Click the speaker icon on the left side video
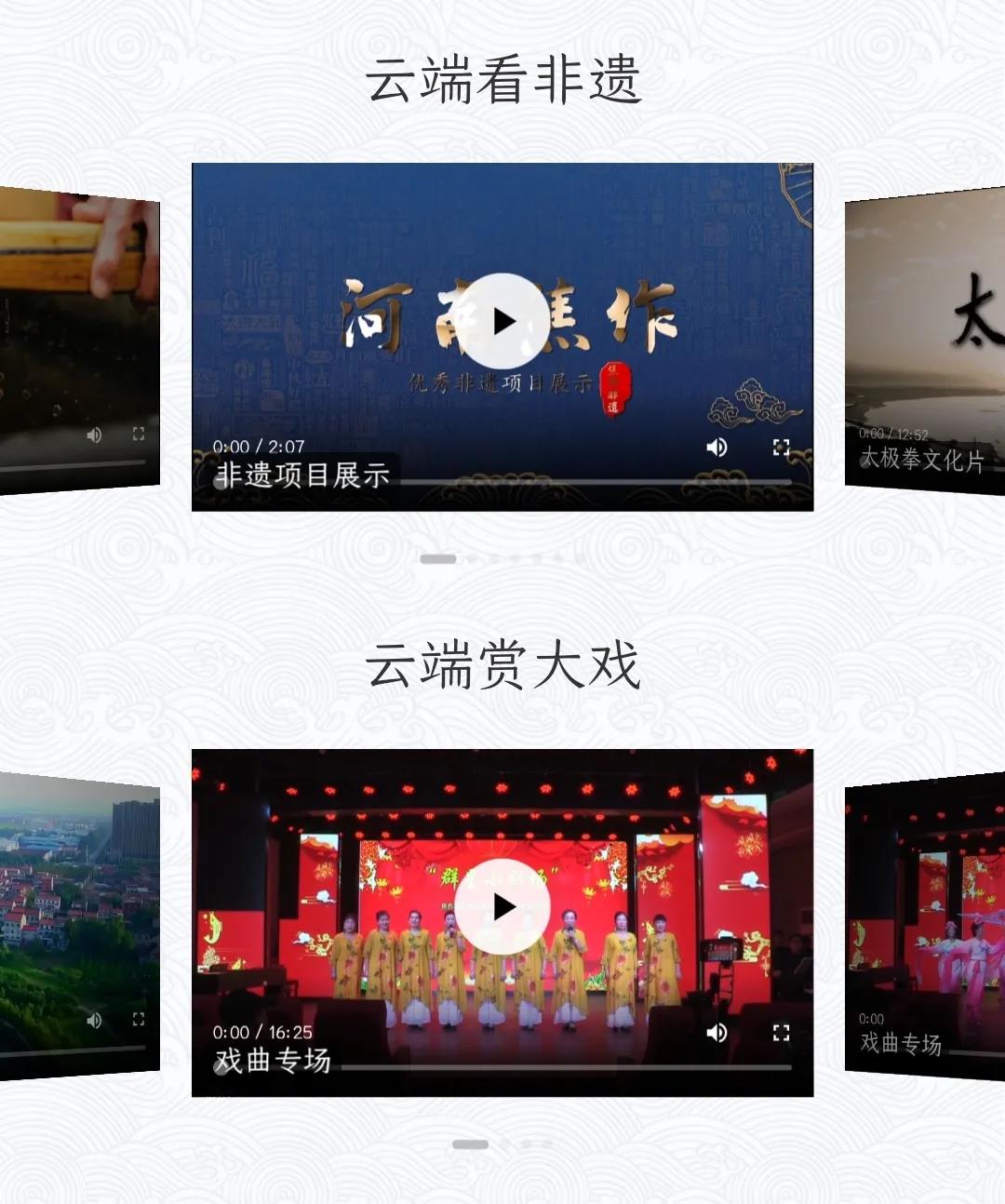The height and width of the screenshot is (1204, 1005). pos(92,435)
